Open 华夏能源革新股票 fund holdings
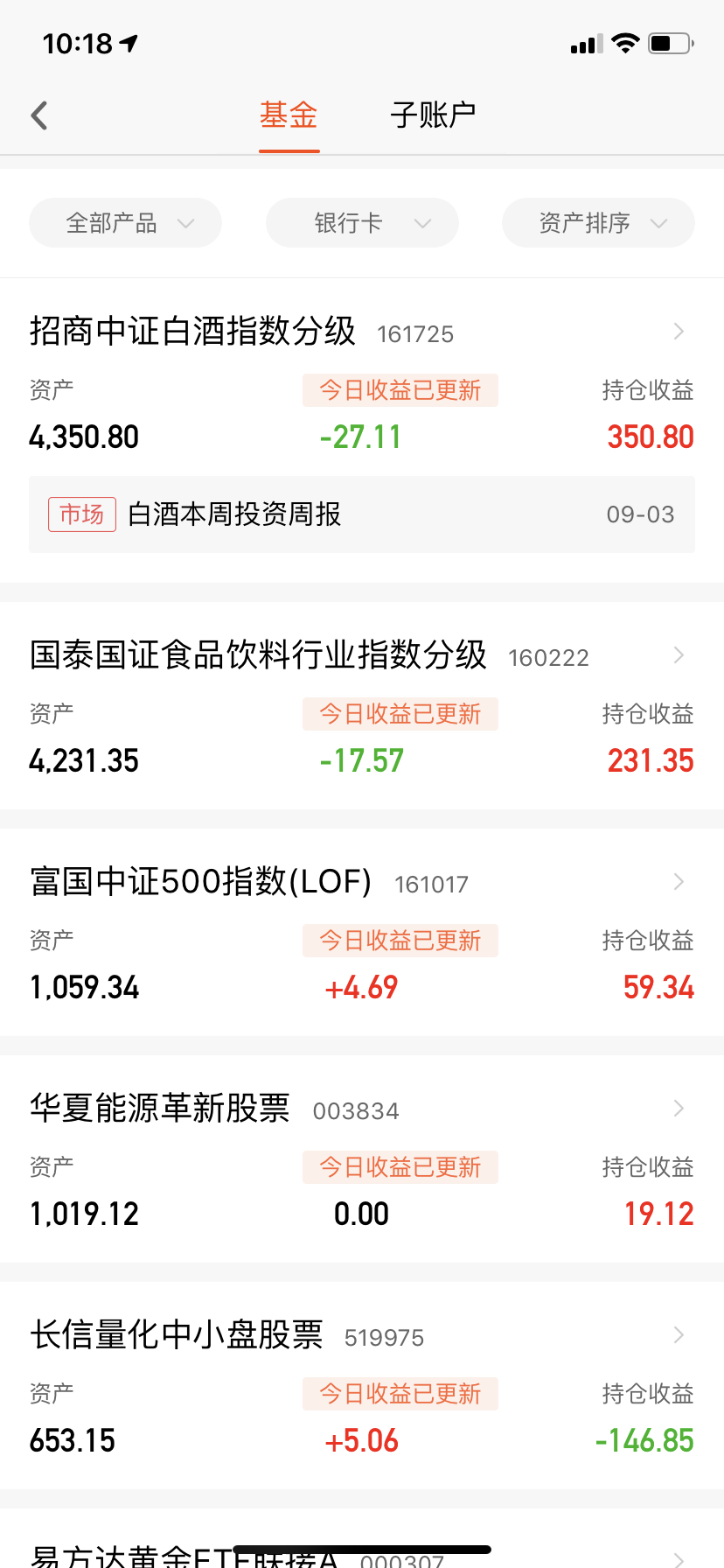Screen dimensions: 724x1568 [362, 1159]
